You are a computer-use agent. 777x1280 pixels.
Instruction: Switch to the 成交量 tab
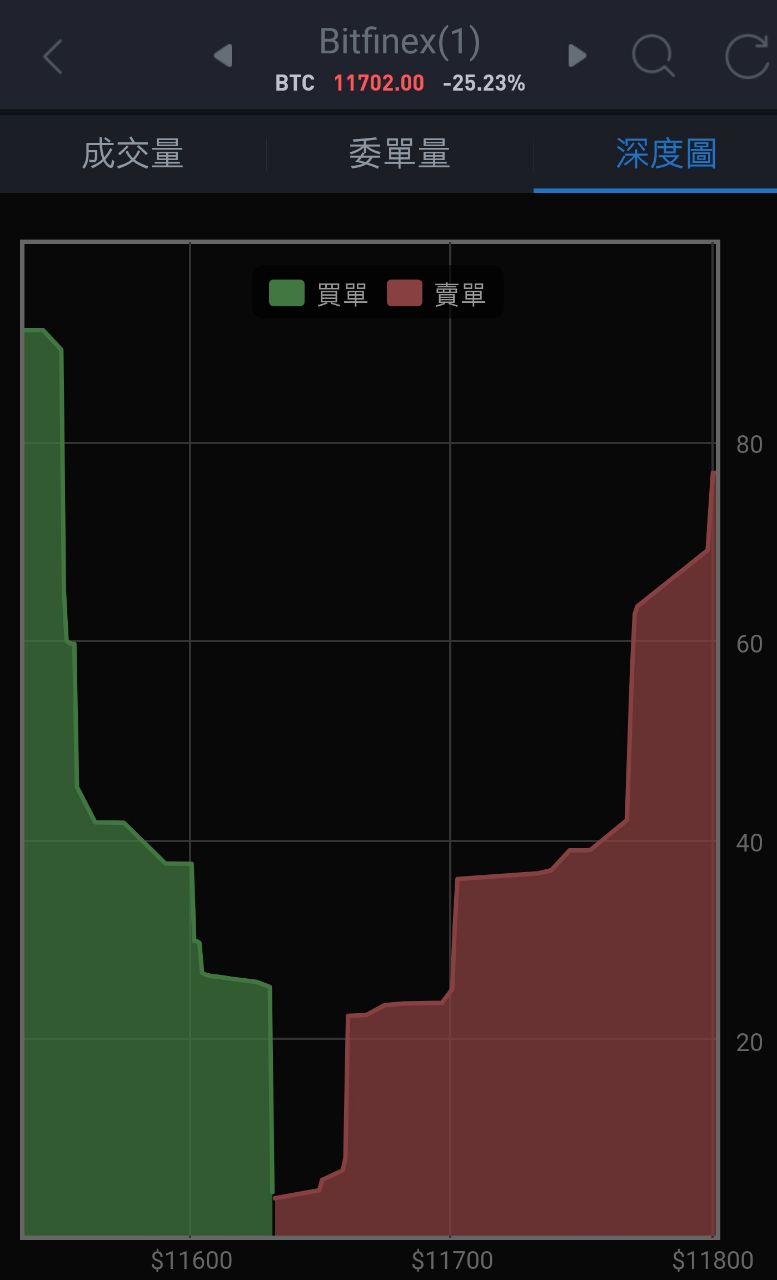(133, 154)
